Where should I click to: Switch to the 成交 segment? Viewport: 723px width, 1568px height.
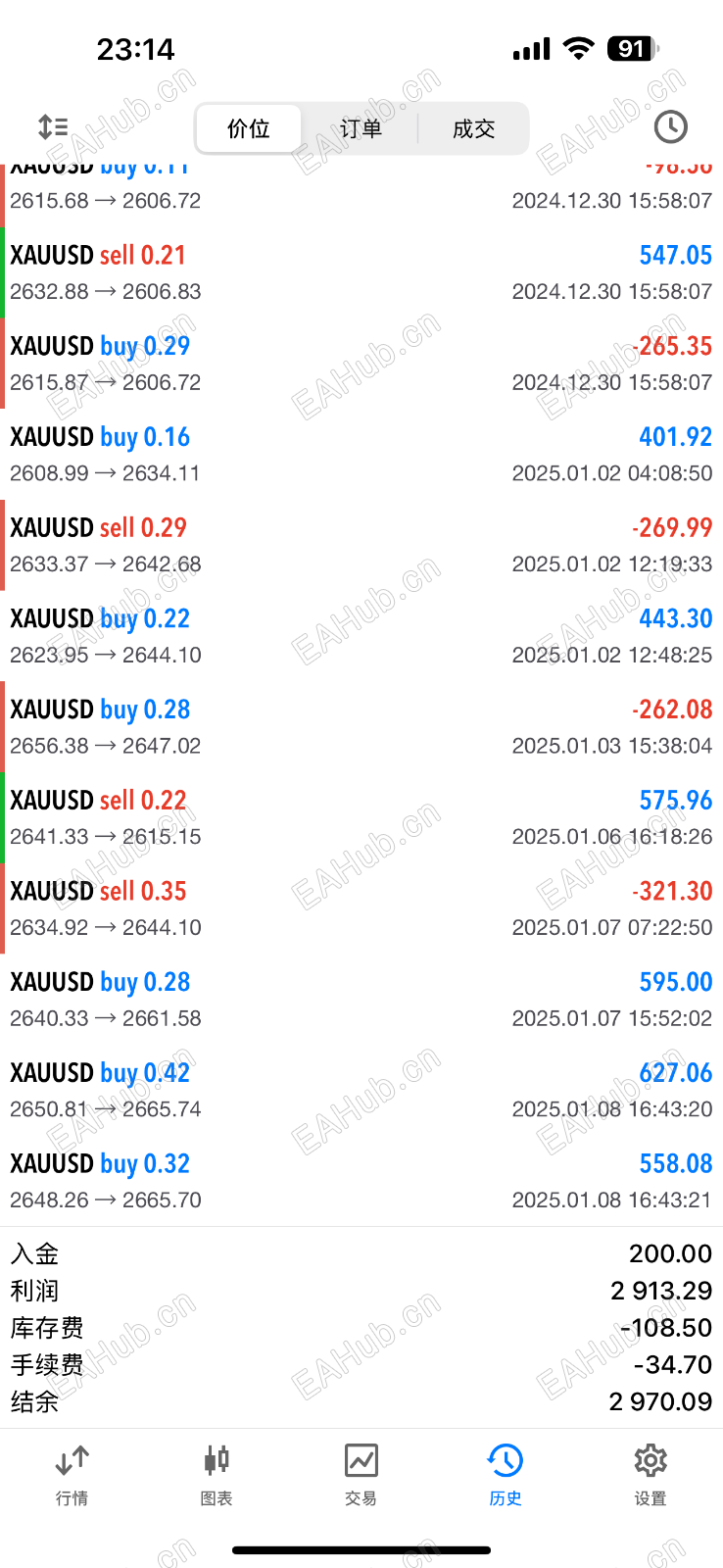473,128
